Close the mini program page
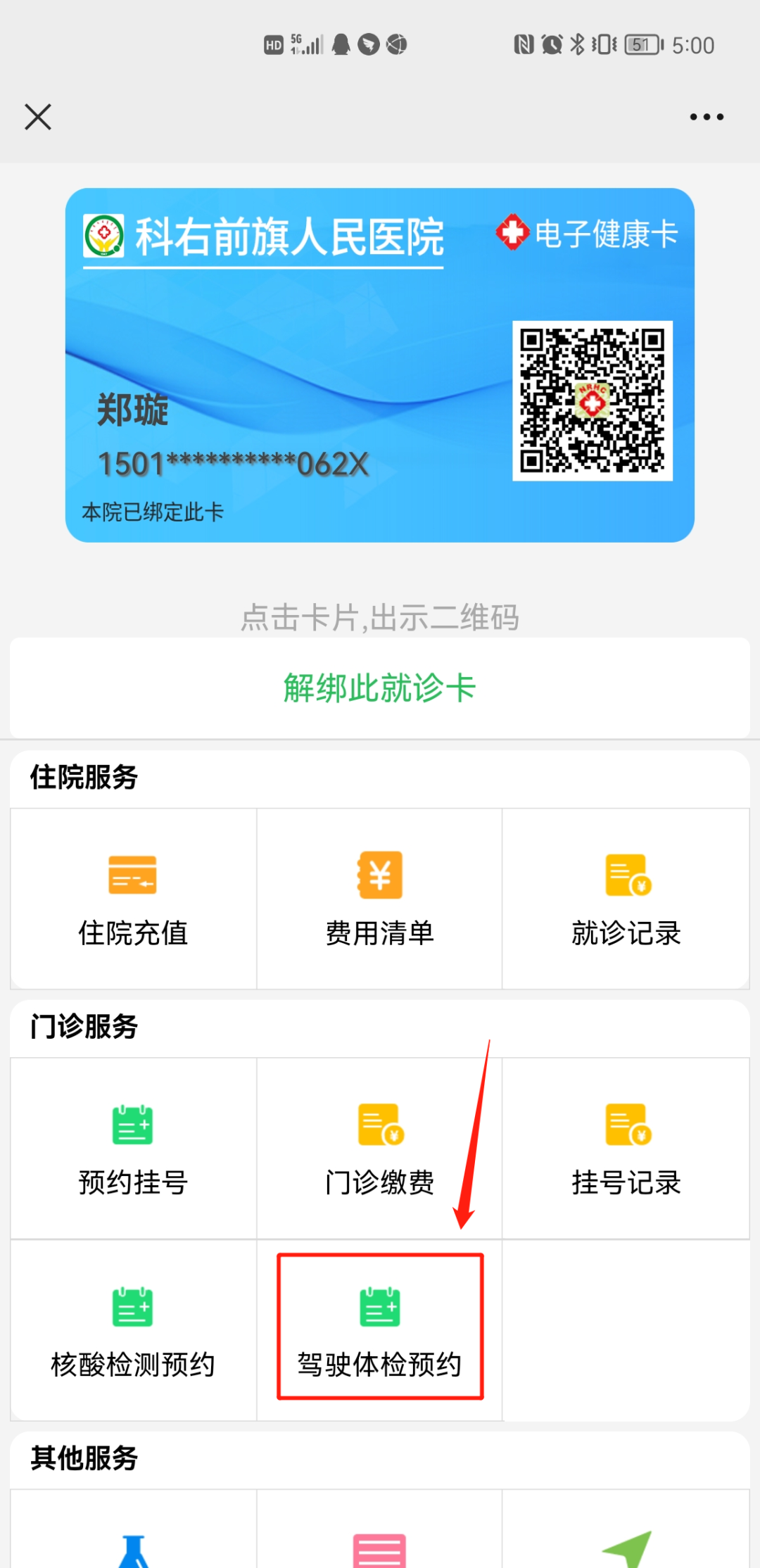The image size is (760, 1568). tap(38, 117)
